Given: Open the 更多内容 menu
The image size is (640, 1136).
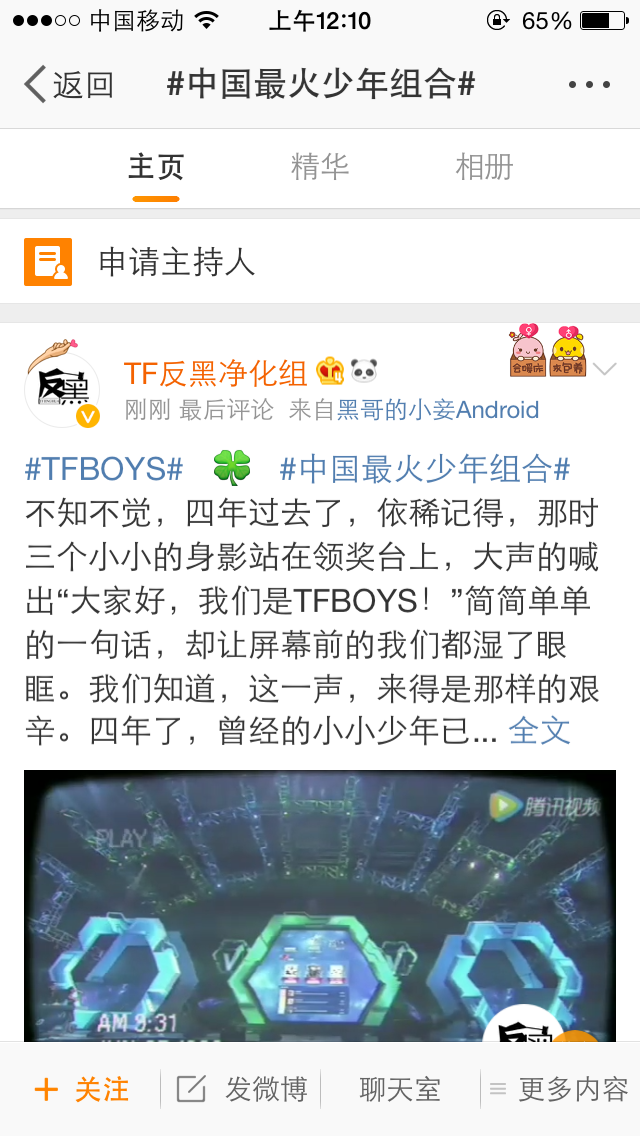Looking at the screenshot, I should coord(558,1089).
